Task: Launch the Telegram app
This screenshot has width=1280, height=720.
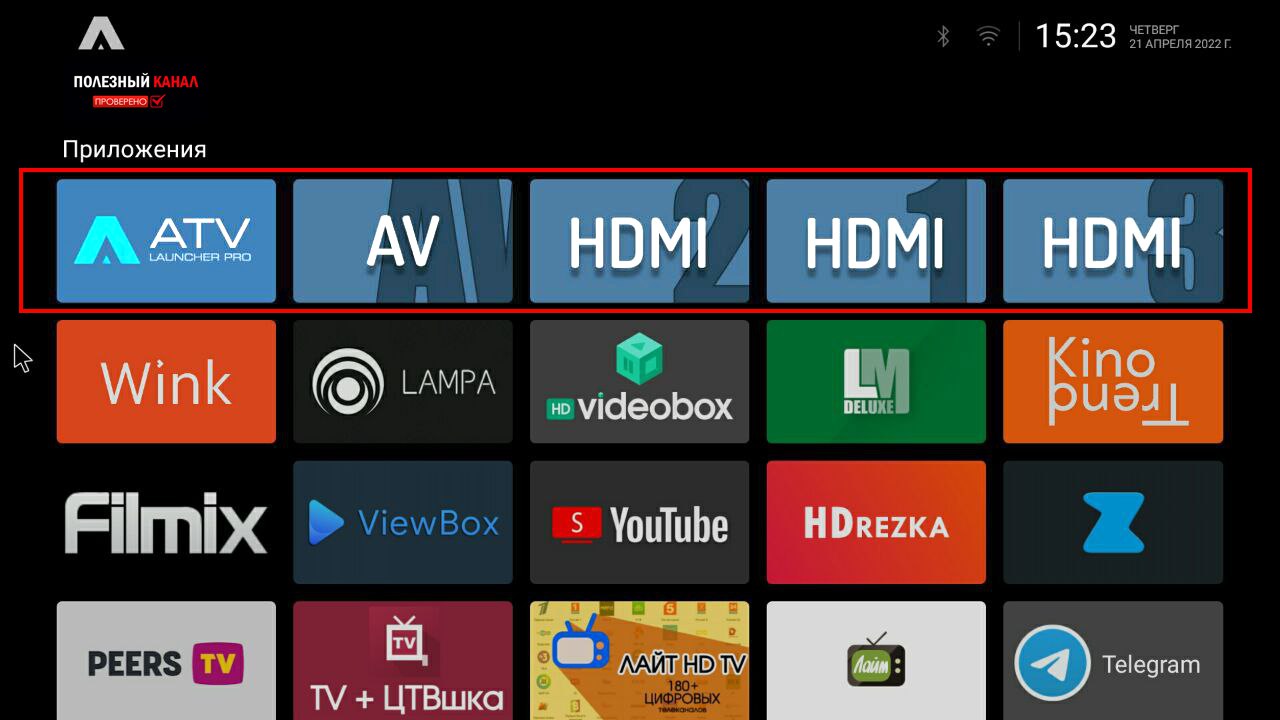Action: click(1112, 660)
